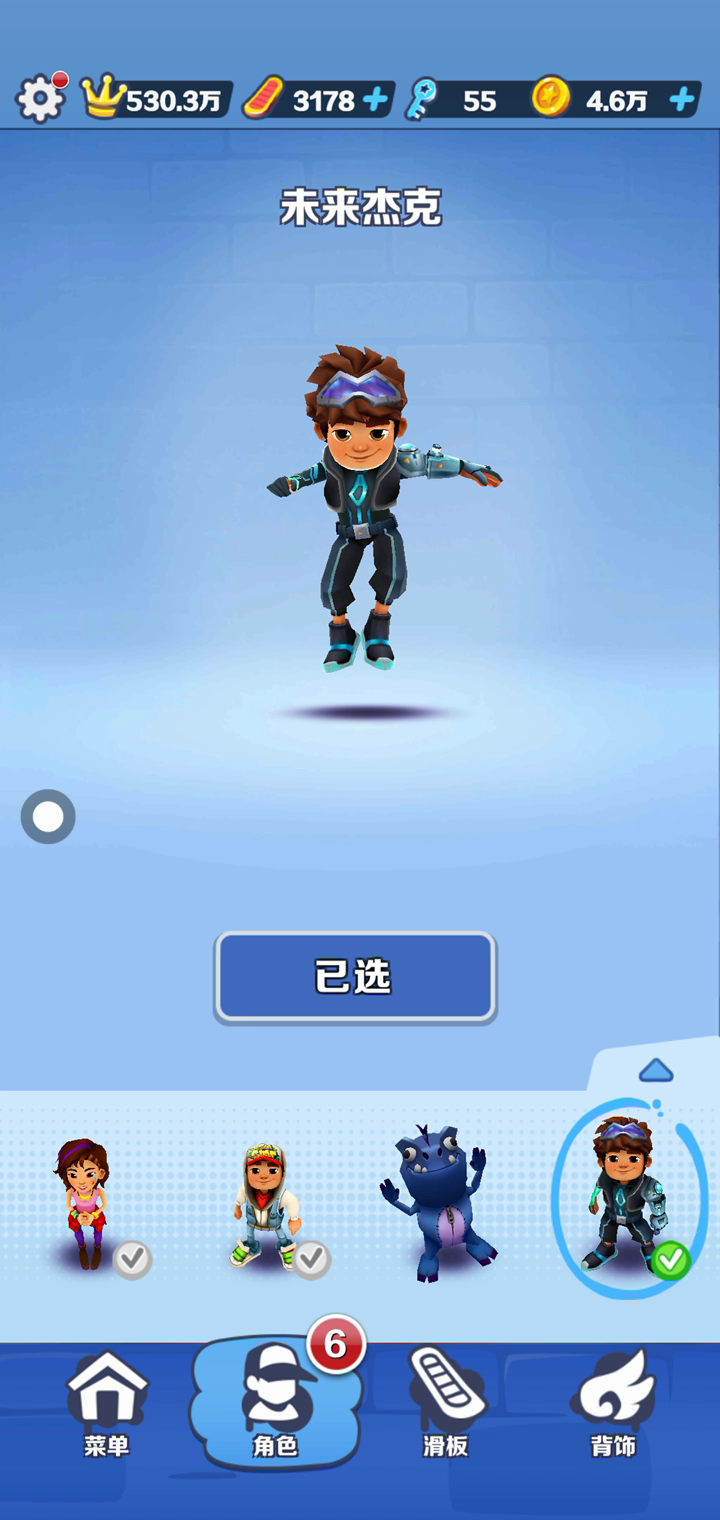This screenshot has height=1520, width=720.
Task: Select the blue dinosaur character
Action: click(437, 1203)
